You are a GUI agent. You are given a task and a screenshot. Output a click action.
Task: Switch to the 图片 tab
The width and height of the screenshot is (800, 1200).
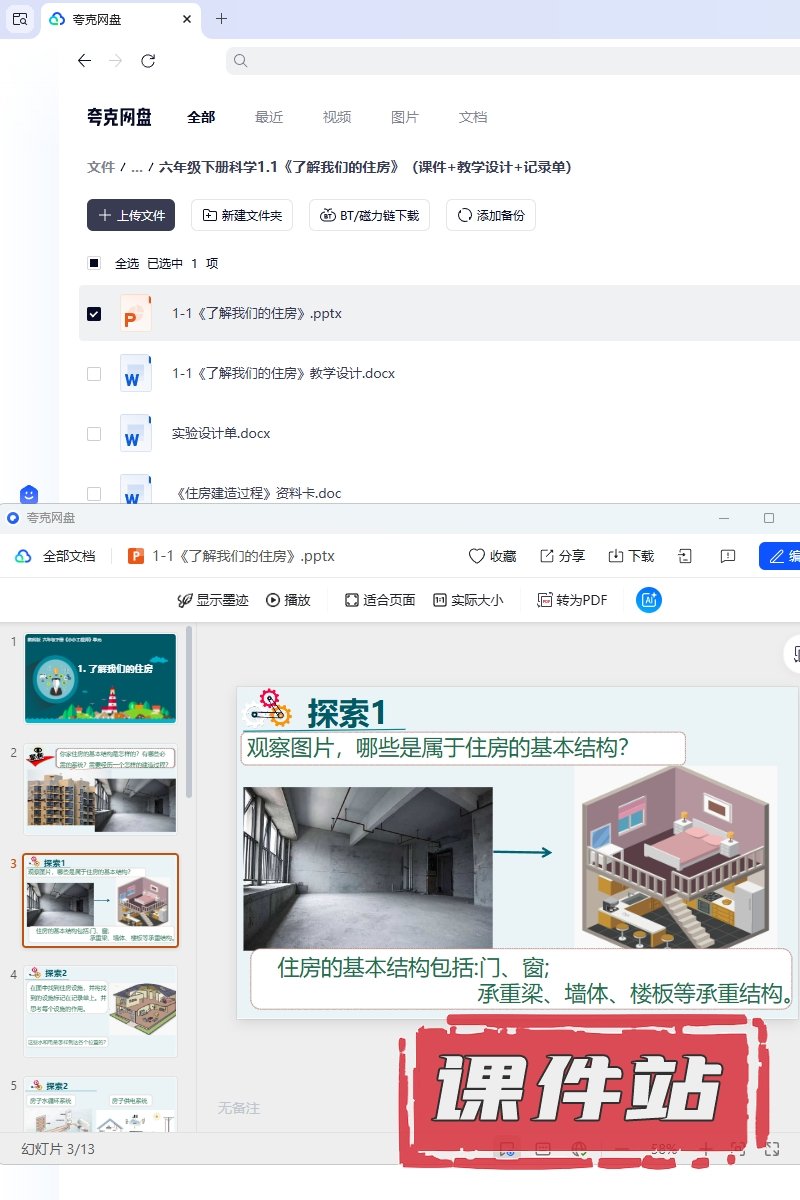(x=405, y=117)
